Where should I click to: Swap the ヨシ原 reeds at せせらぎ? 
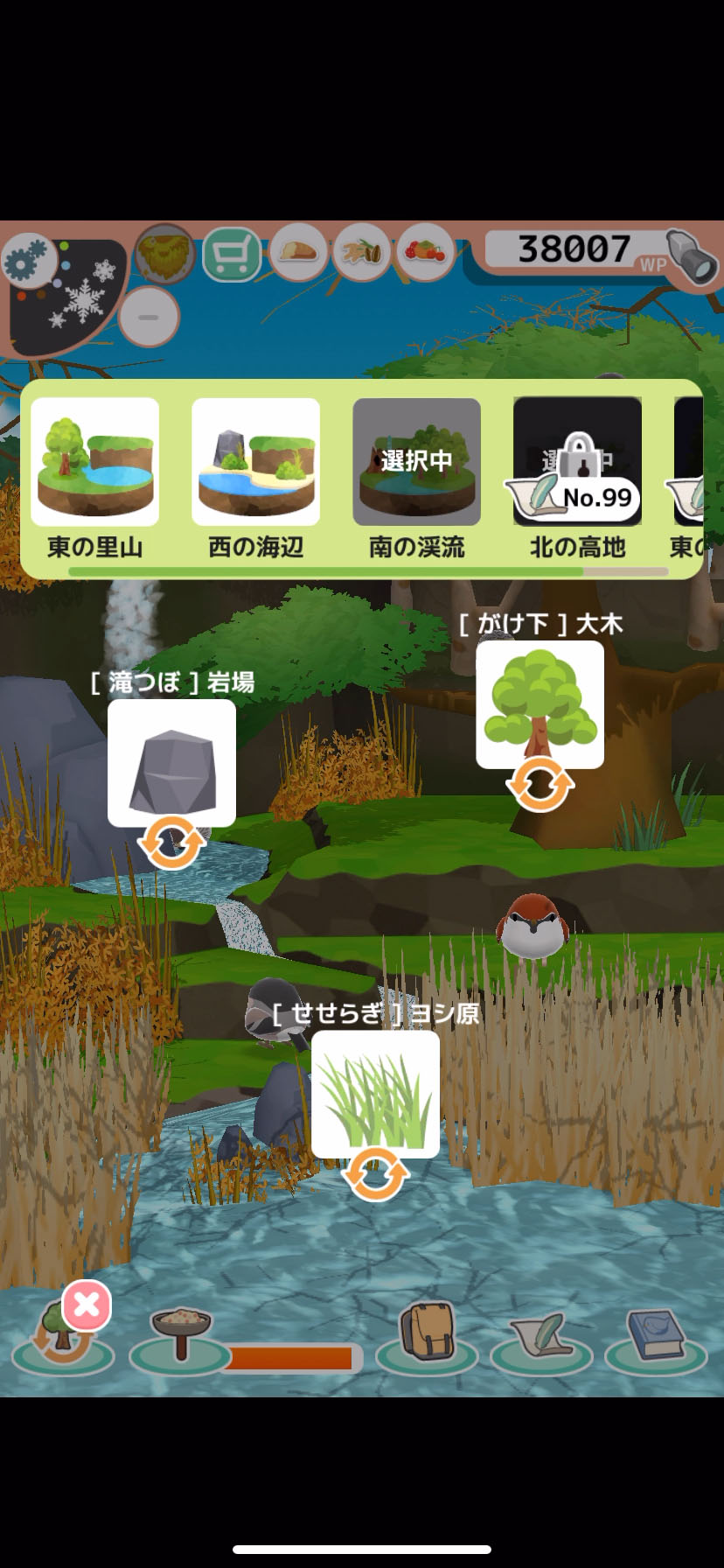(375, 1174)
